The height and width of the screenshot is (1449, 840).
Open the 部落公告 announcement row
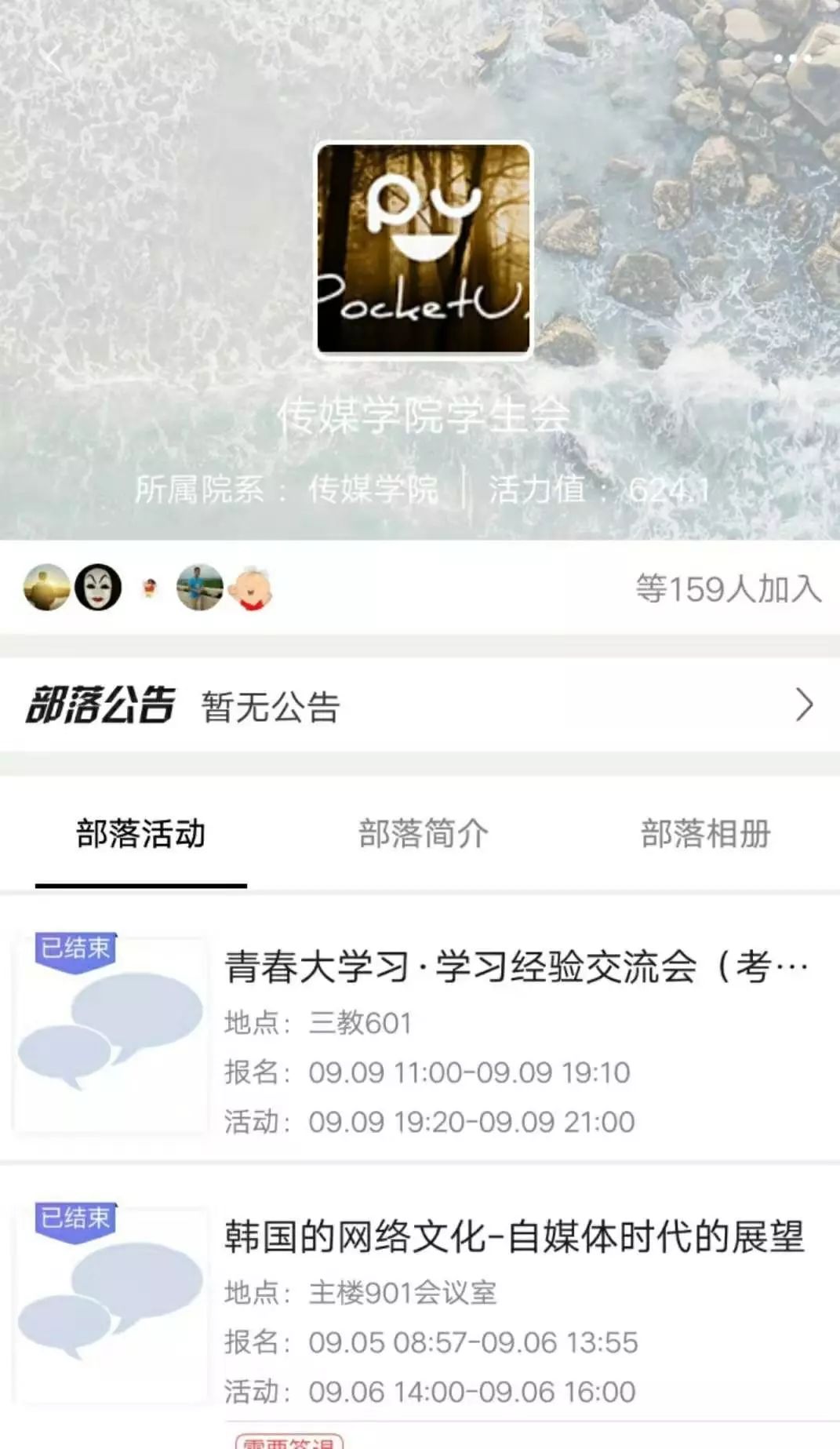click(x=420, y=705)
